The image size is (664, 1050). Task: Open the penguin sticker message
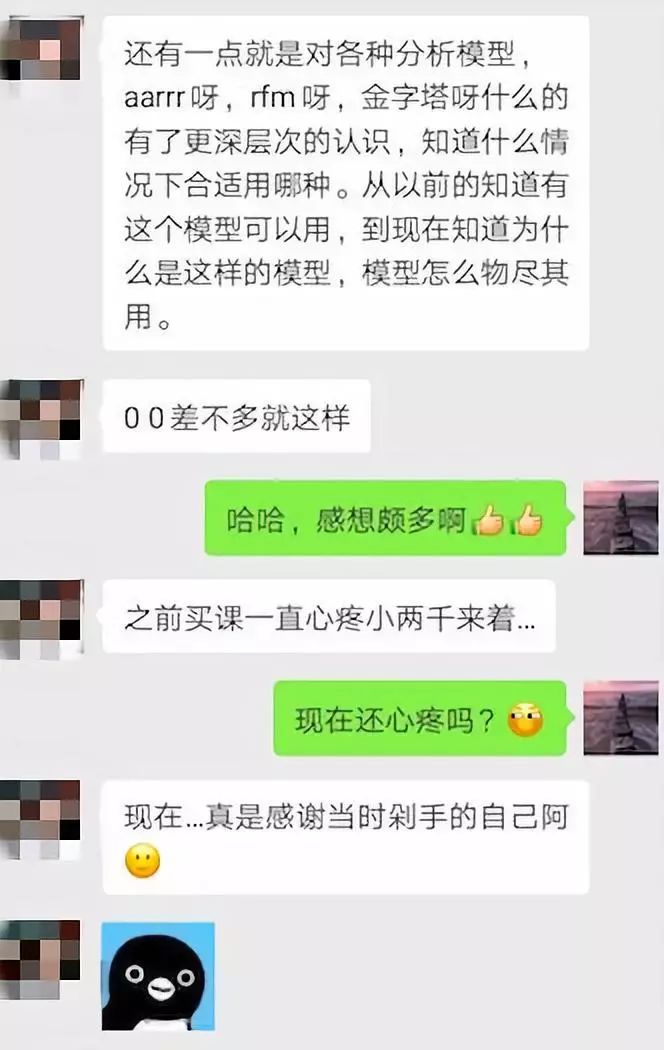pos(158,975)
